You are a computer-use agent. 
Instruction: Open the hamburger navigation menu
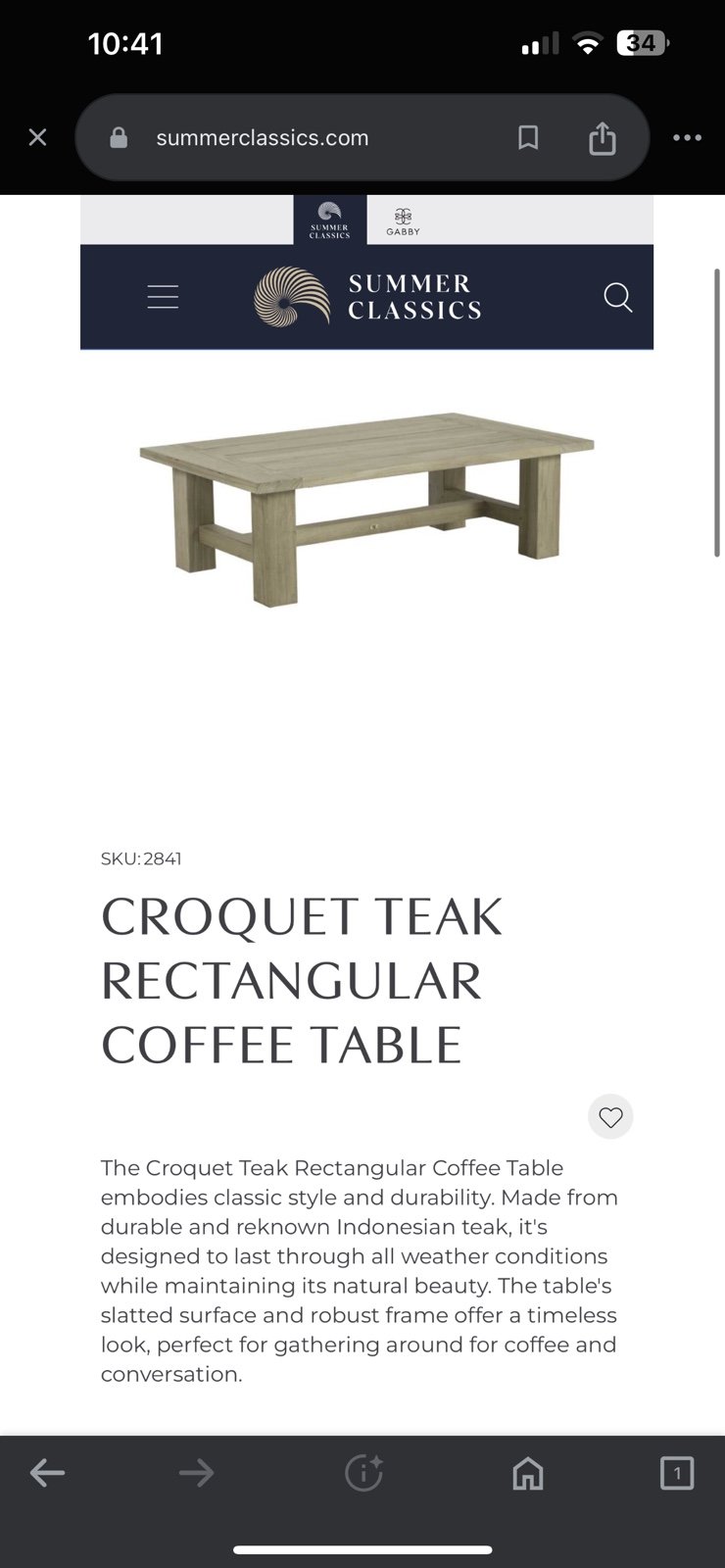click(163, 297)
